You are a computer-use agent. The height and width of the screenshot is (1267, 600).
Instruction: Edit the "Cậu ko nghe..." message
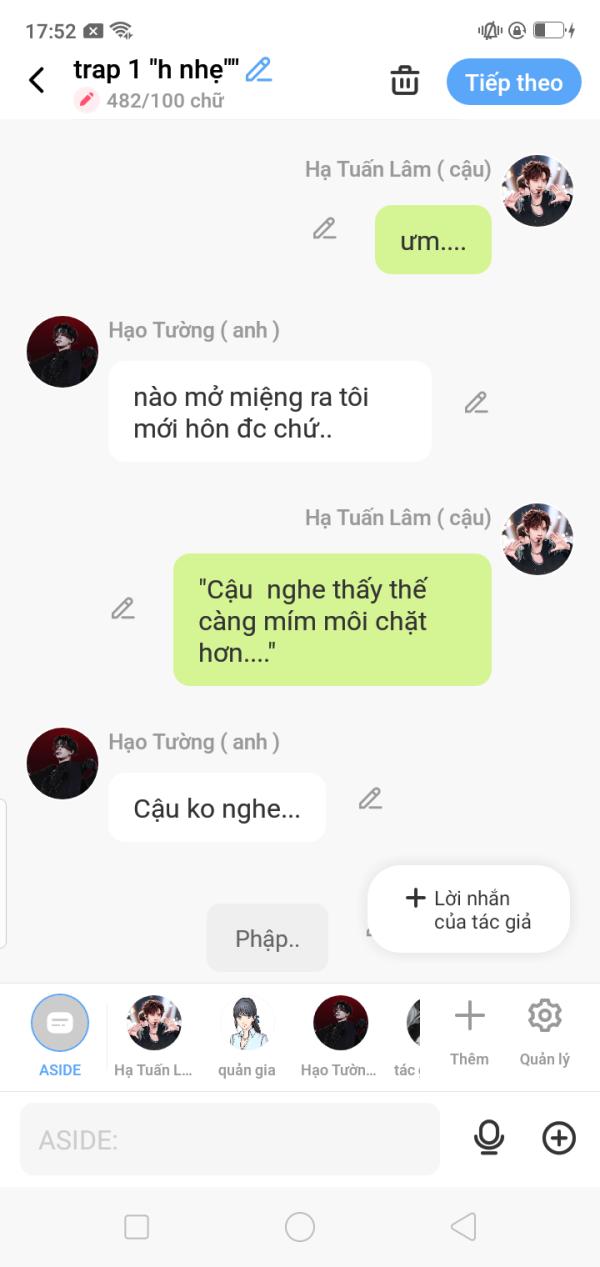[x=371, y=799]
